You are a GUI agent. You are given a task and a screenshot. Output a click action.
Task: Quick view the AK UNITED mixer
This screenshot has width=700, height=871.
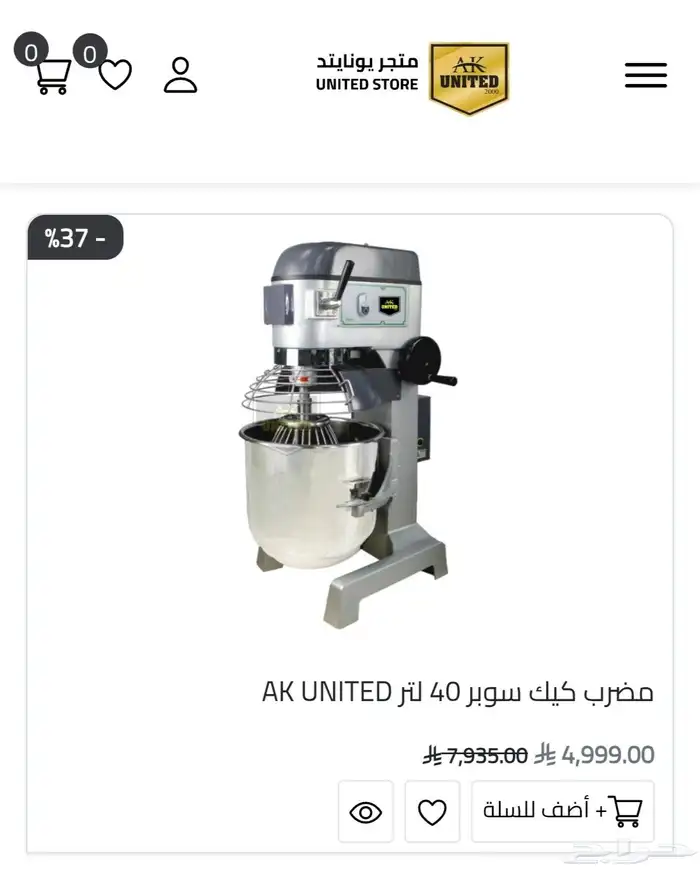pyautogui.click(x=366, y=812)
